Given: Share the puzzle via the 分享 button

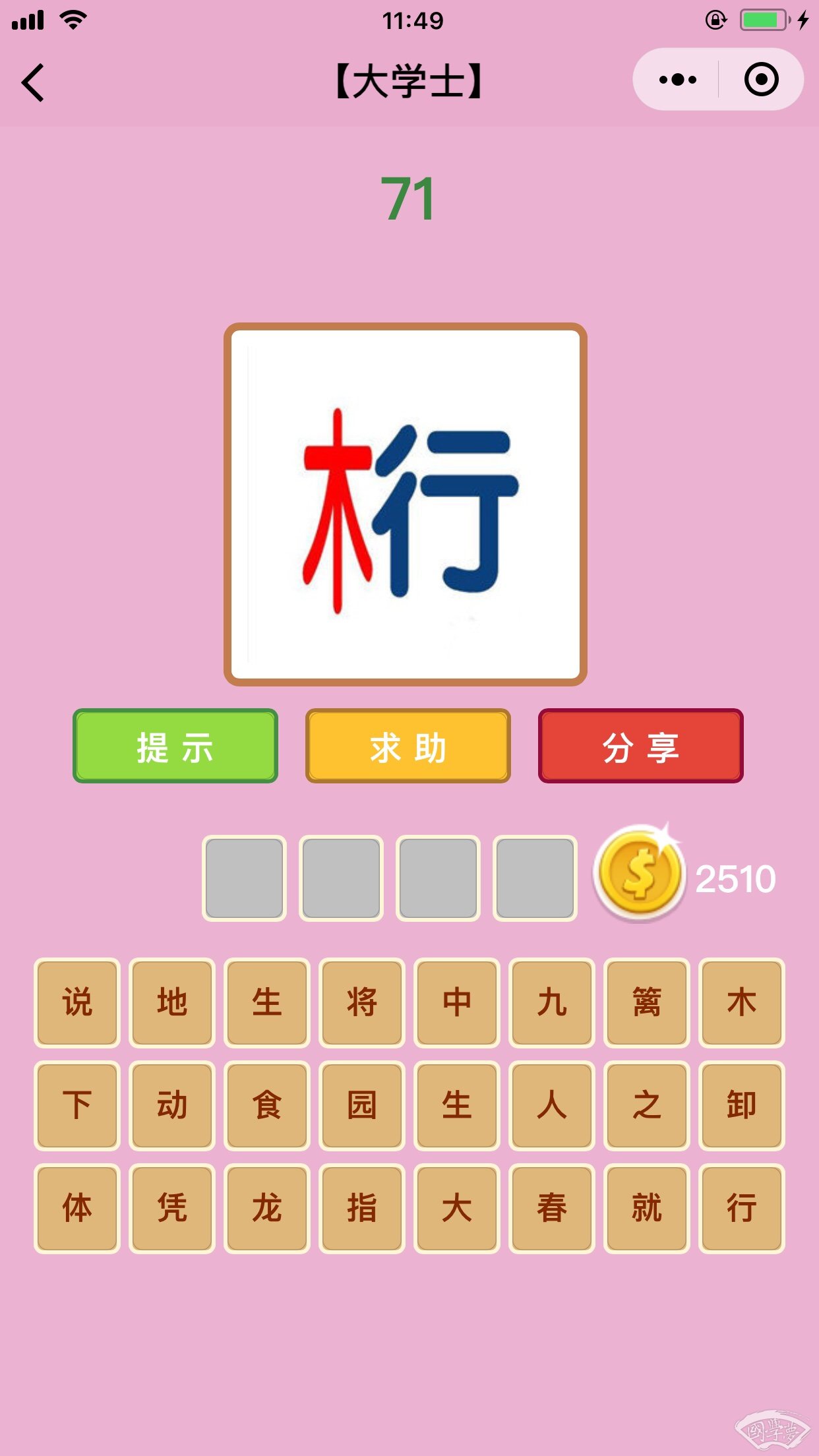Looking at the screenshot, I should click(641, 746).
